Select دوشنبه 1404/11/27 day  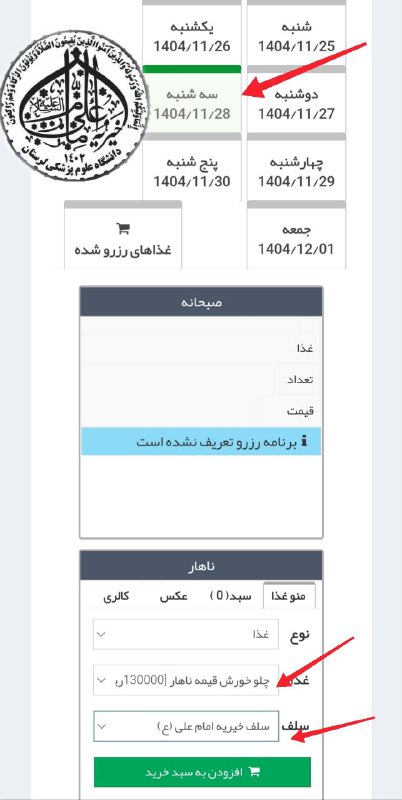point(296,101)
